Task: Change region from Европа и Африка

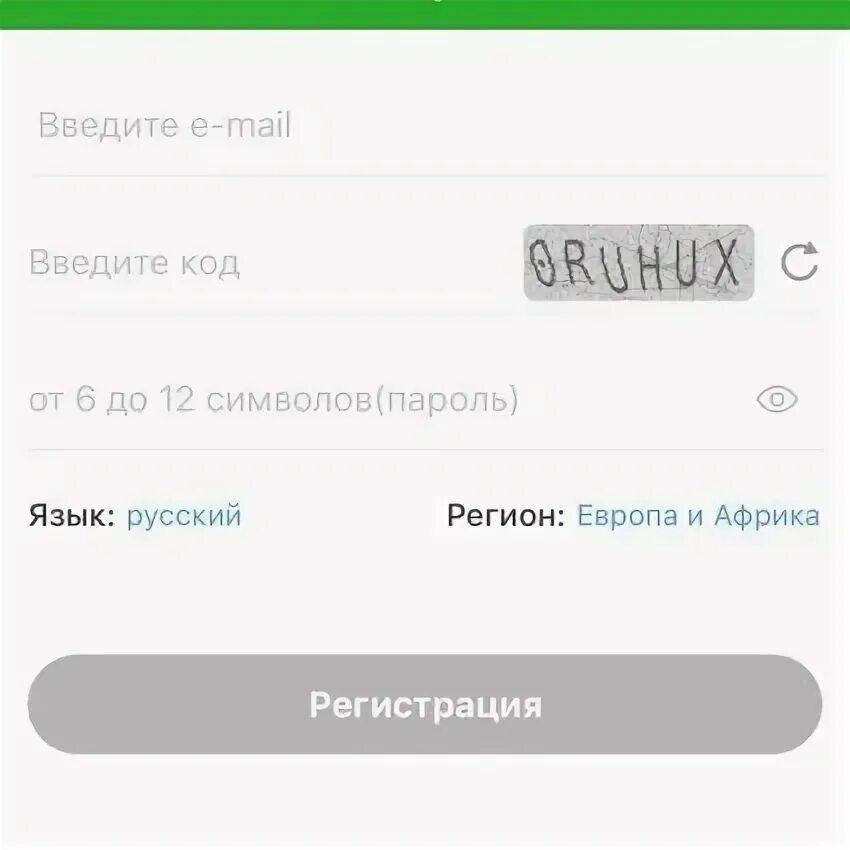Action: pyautogui.click(x=698, y=516)
